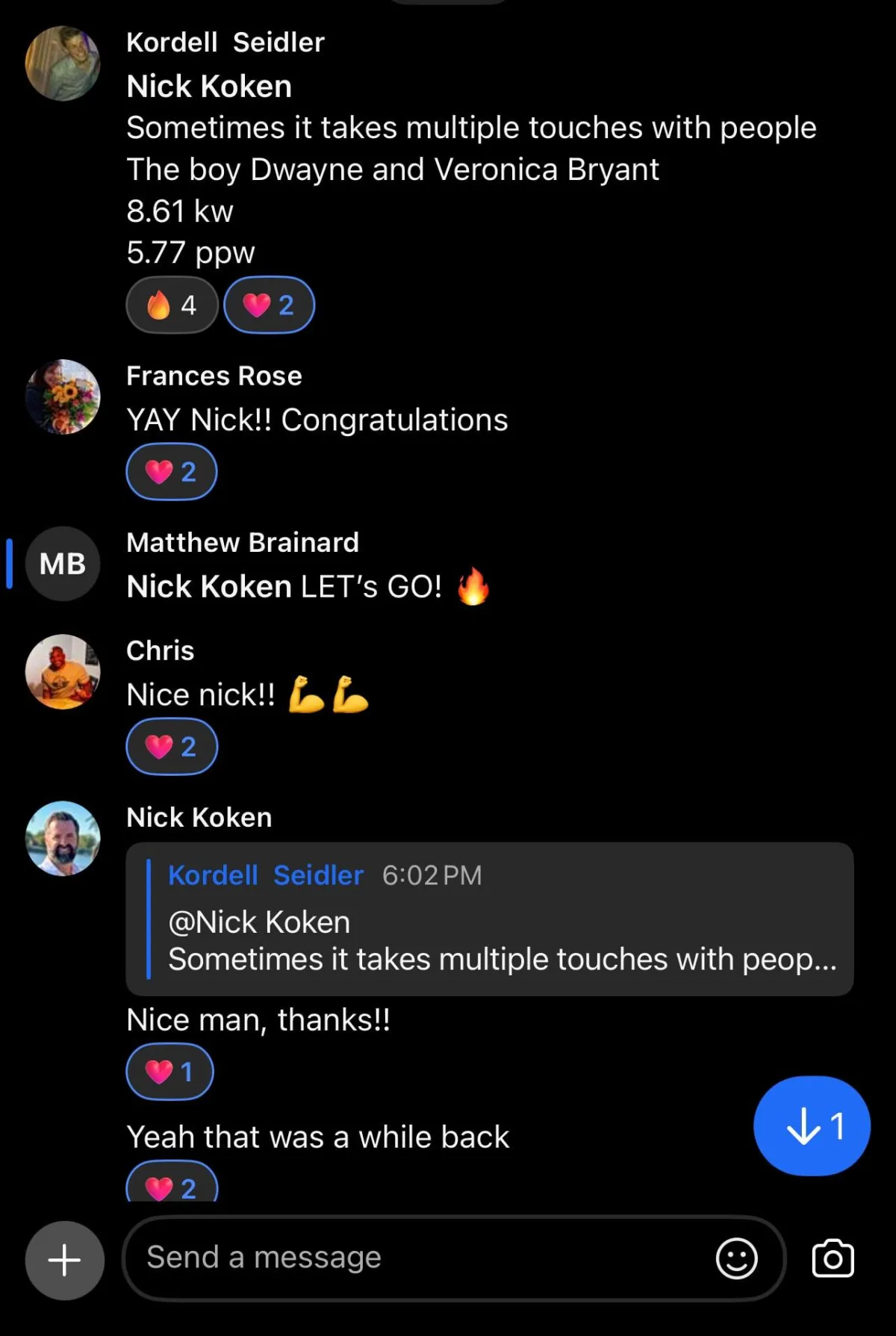View Chris's profile avatar
The image size is (896, 1336).
pyautogui.click(x=63, y=671)
